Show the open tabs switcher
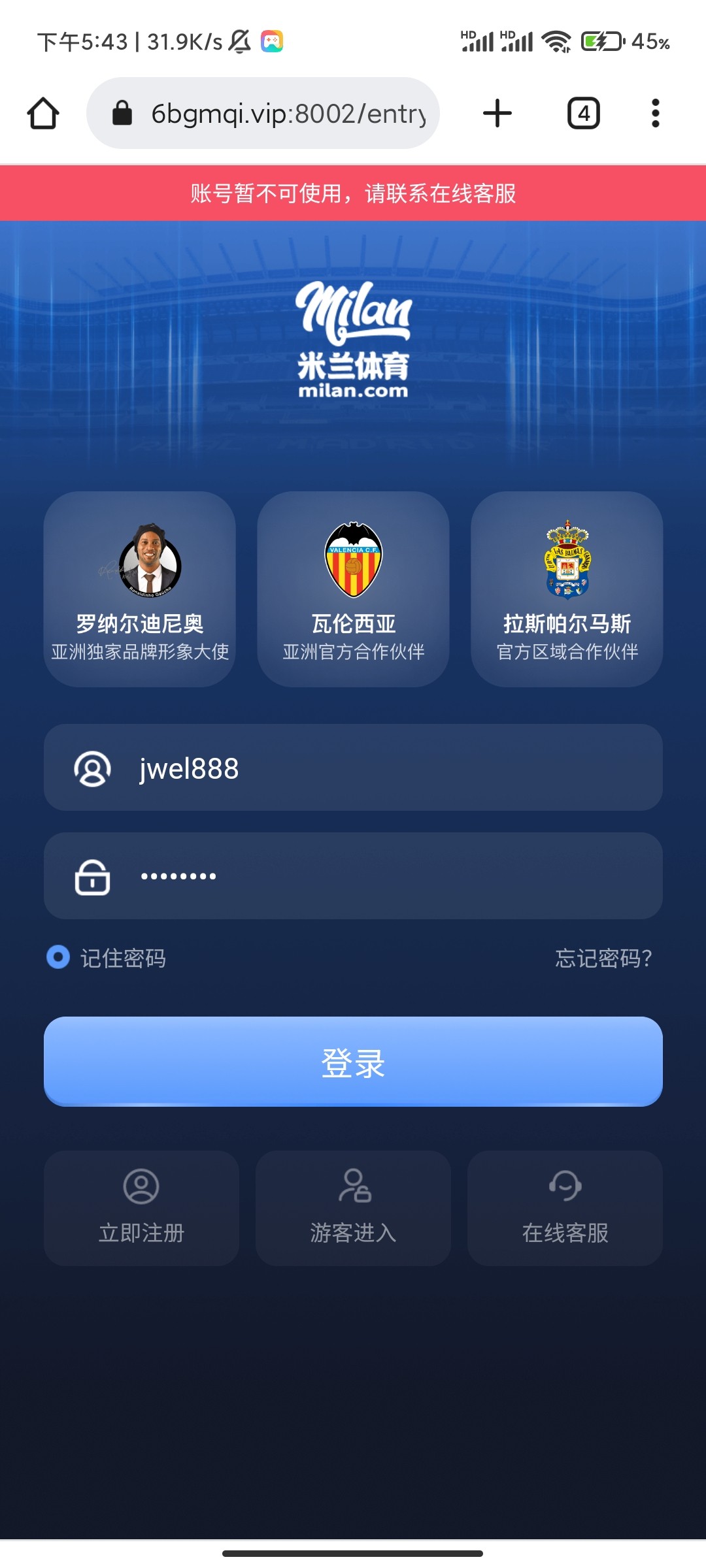The image size is (706, 1568). coord(583,114)
